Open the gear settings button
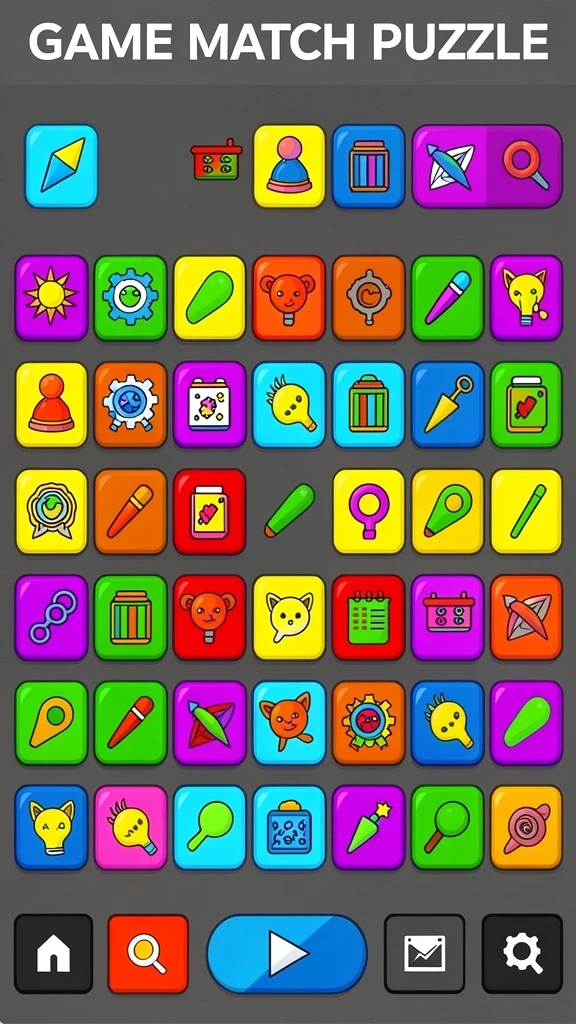576x1024 pixels. [522, 953]
